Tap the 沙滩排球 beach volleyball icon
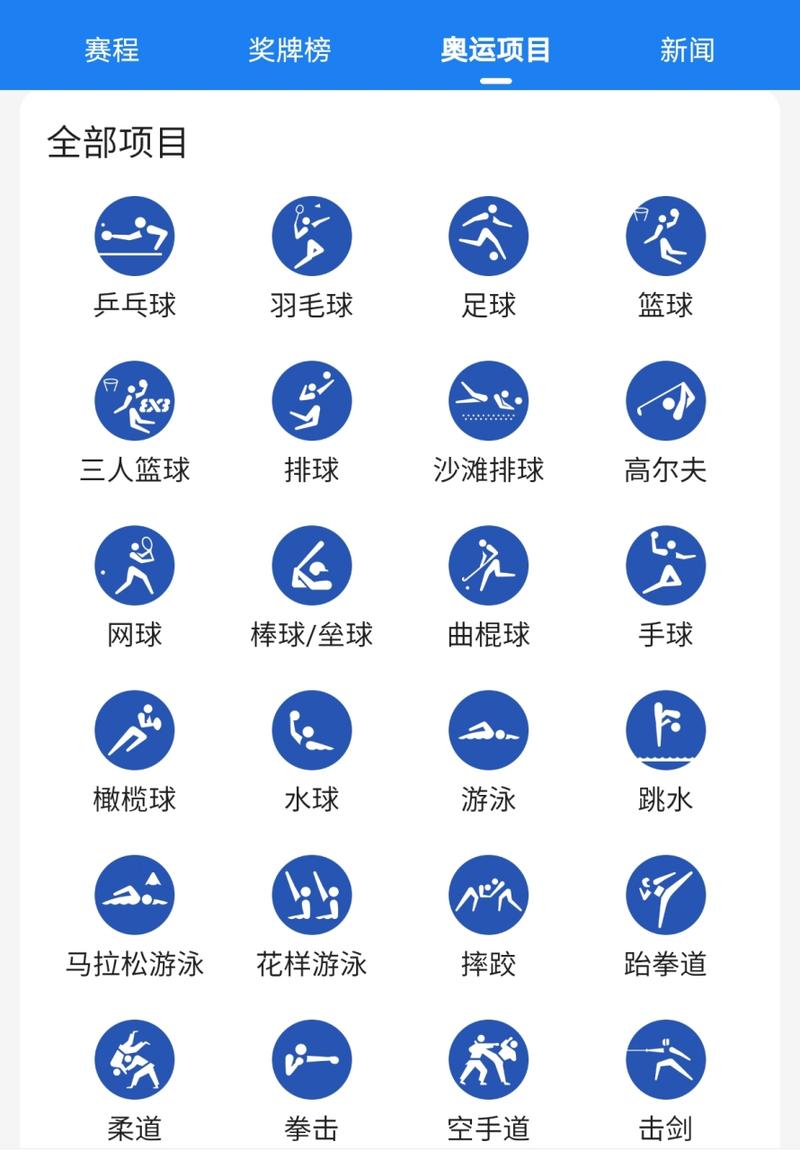The height and width of the screenshot is (1151, 800). click(489, 400)
